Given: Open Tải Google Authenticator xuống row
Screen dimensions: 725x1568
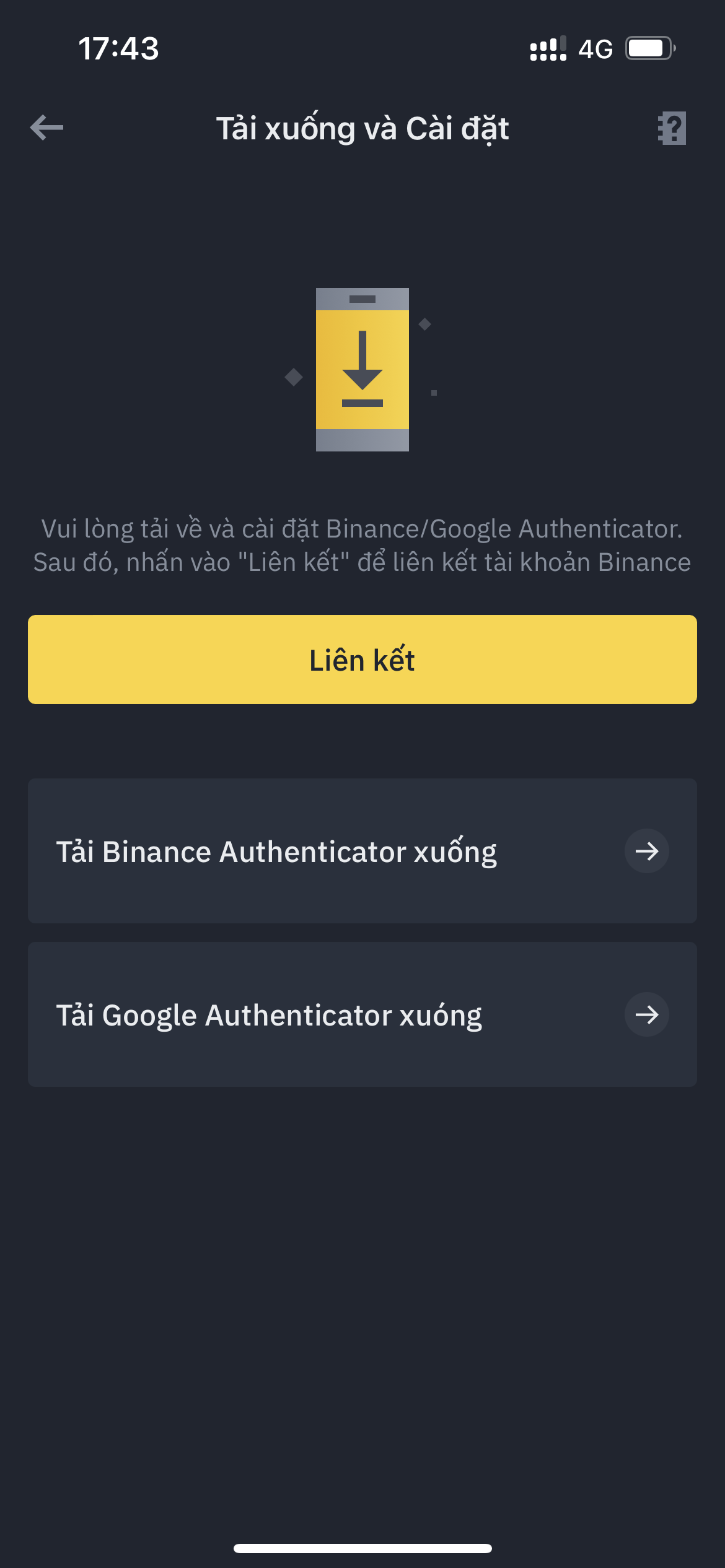Looking at the screenshot, I should pos(362,1014).
